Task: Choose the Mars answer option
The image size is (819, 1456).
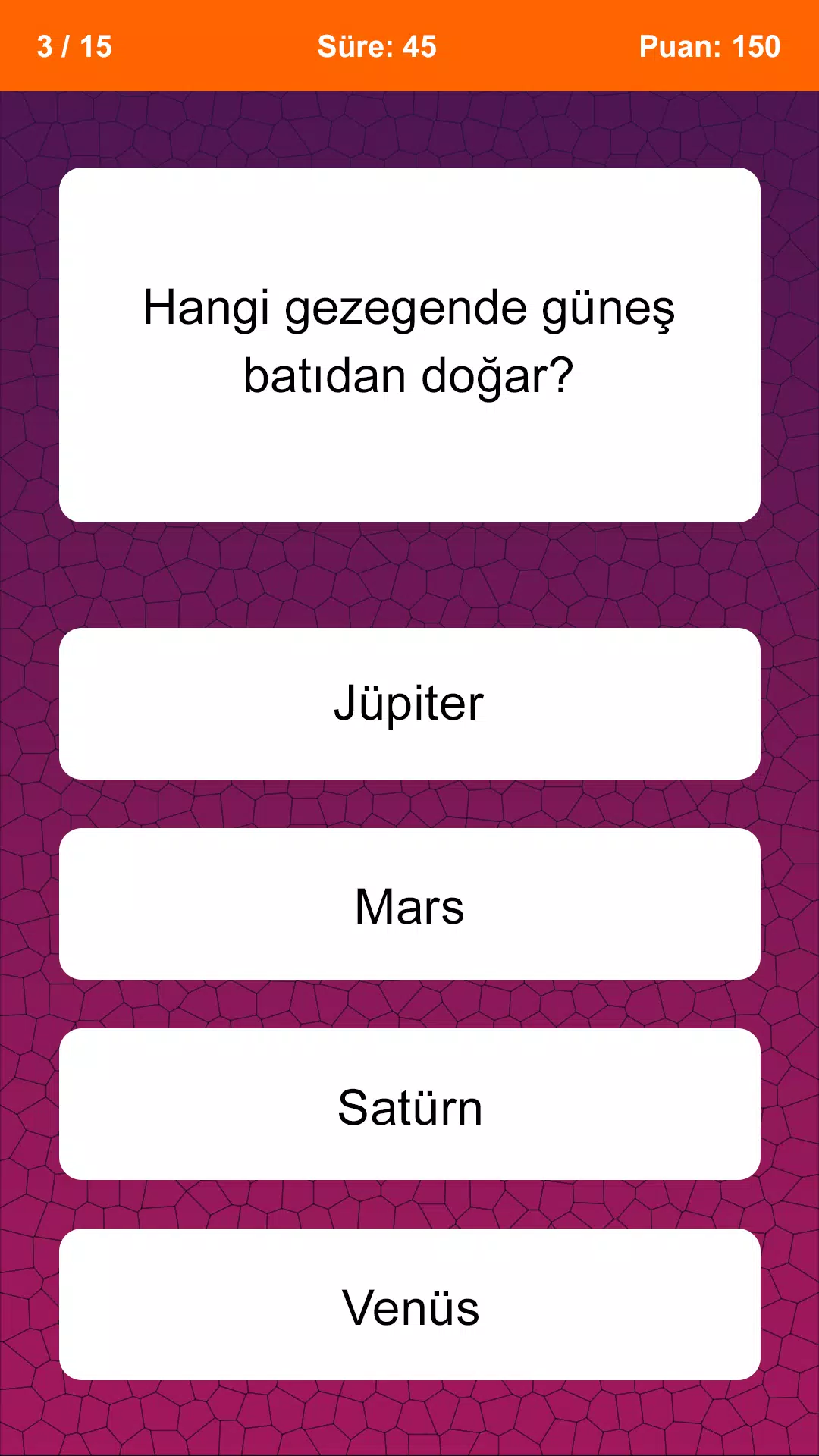Action: (x=409, y=904)
